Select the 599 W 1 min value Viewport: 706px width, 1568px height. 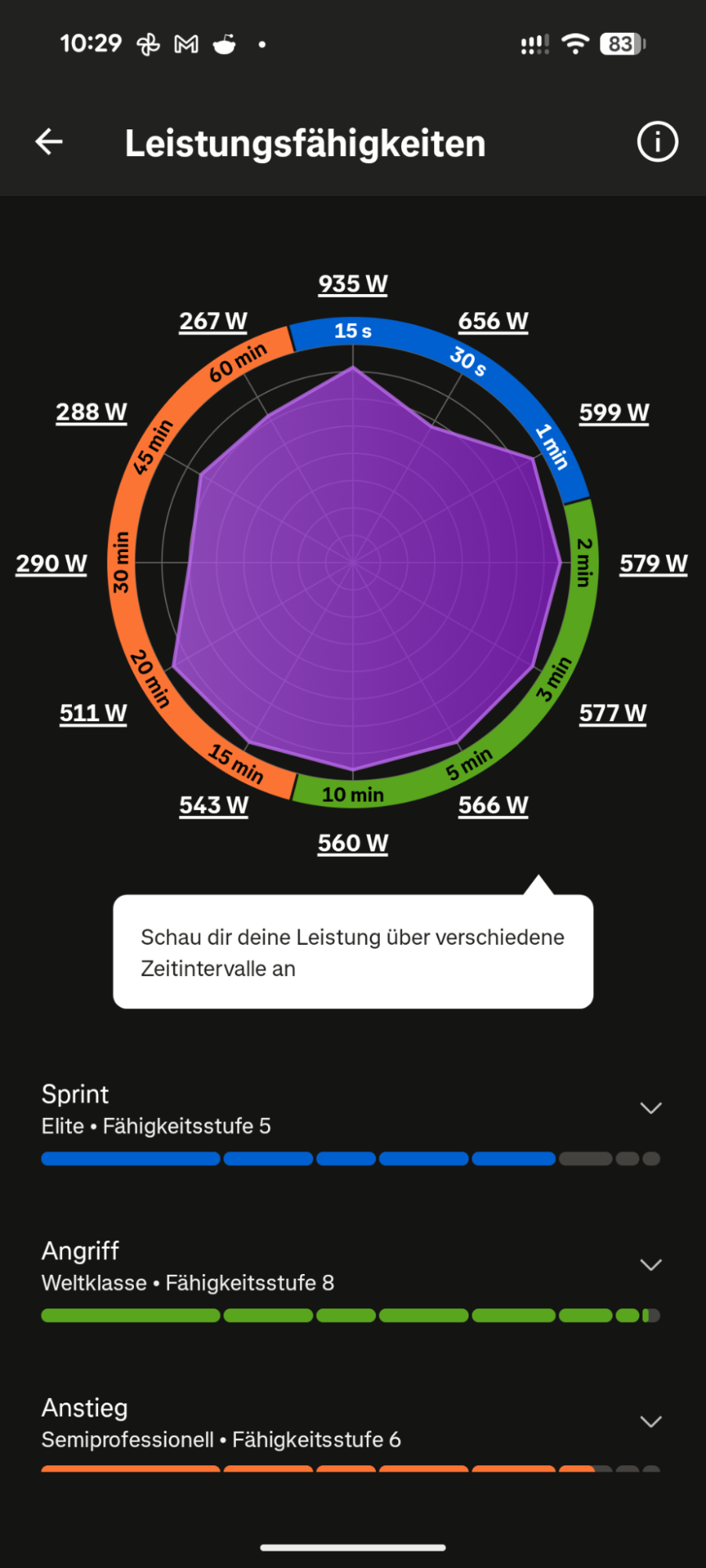click(x=614, y=412)
